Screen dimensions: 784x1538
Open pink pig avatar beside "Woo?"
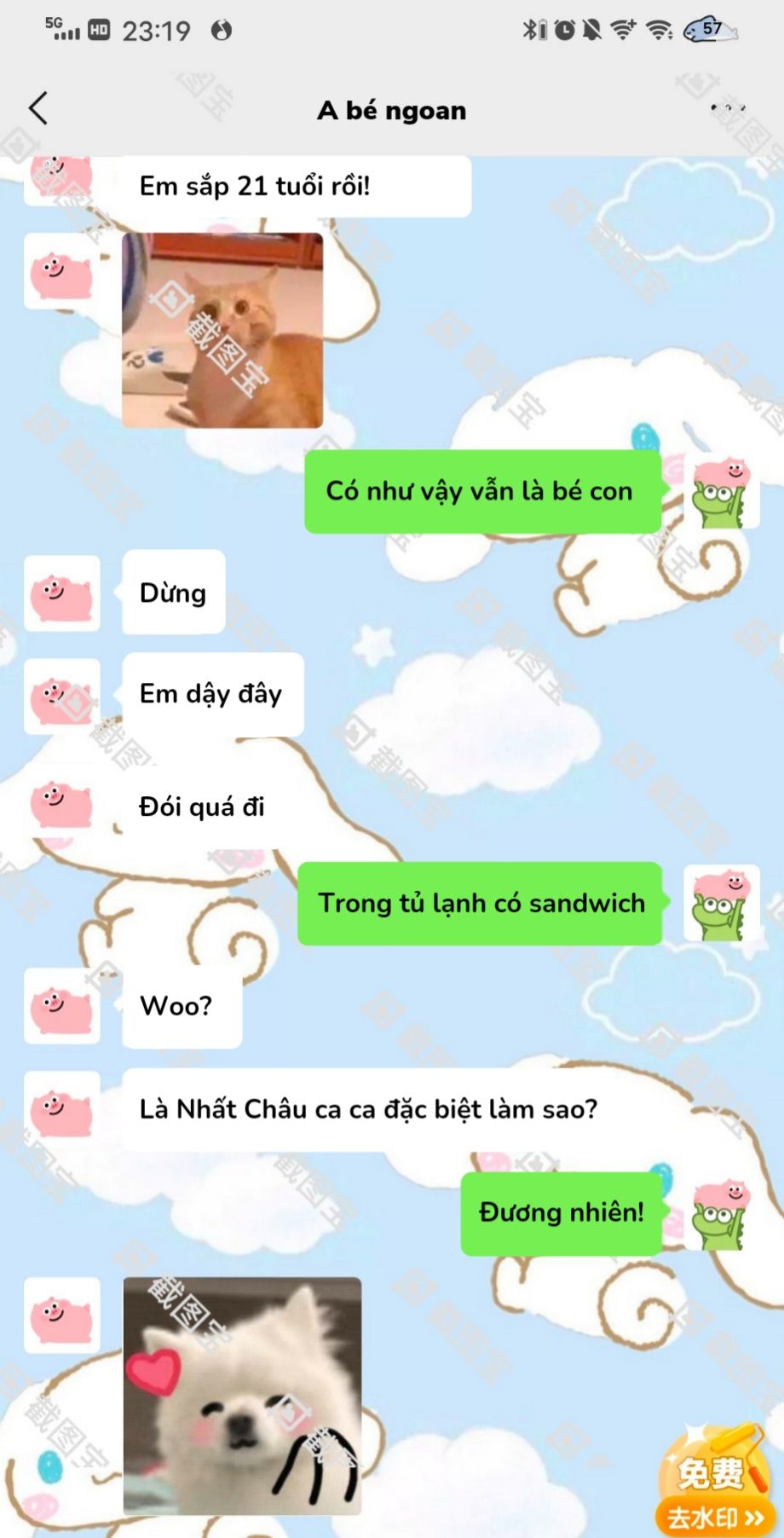pos(61,1006)
